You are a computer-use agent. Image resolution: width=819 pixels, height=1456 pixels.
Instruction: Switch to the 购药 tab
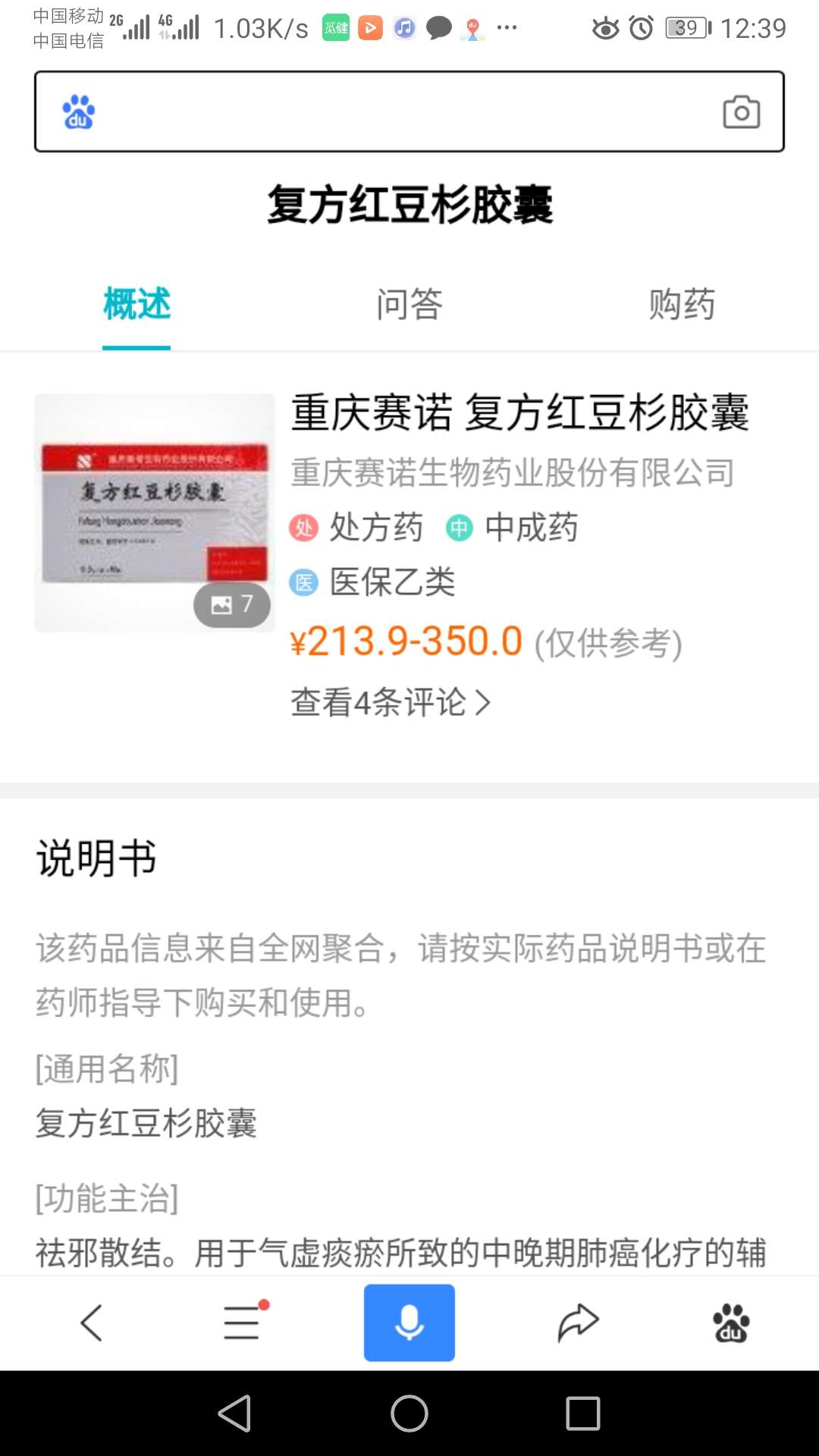click(681, 303)
